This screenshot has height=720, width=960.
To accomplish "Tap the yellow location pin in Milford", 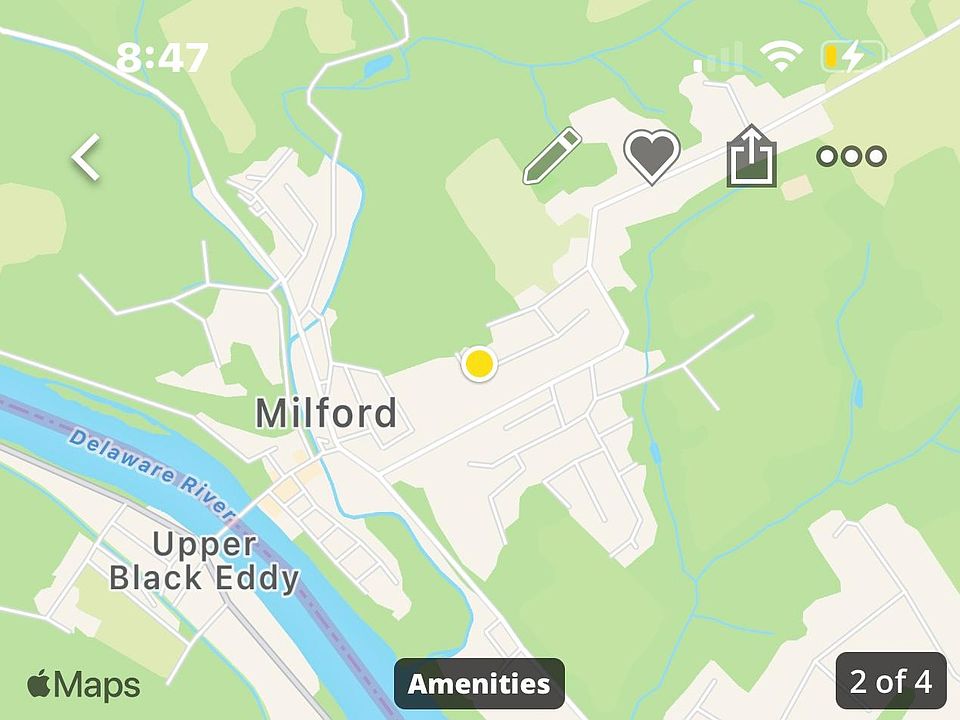I will [x=480, y=364].
